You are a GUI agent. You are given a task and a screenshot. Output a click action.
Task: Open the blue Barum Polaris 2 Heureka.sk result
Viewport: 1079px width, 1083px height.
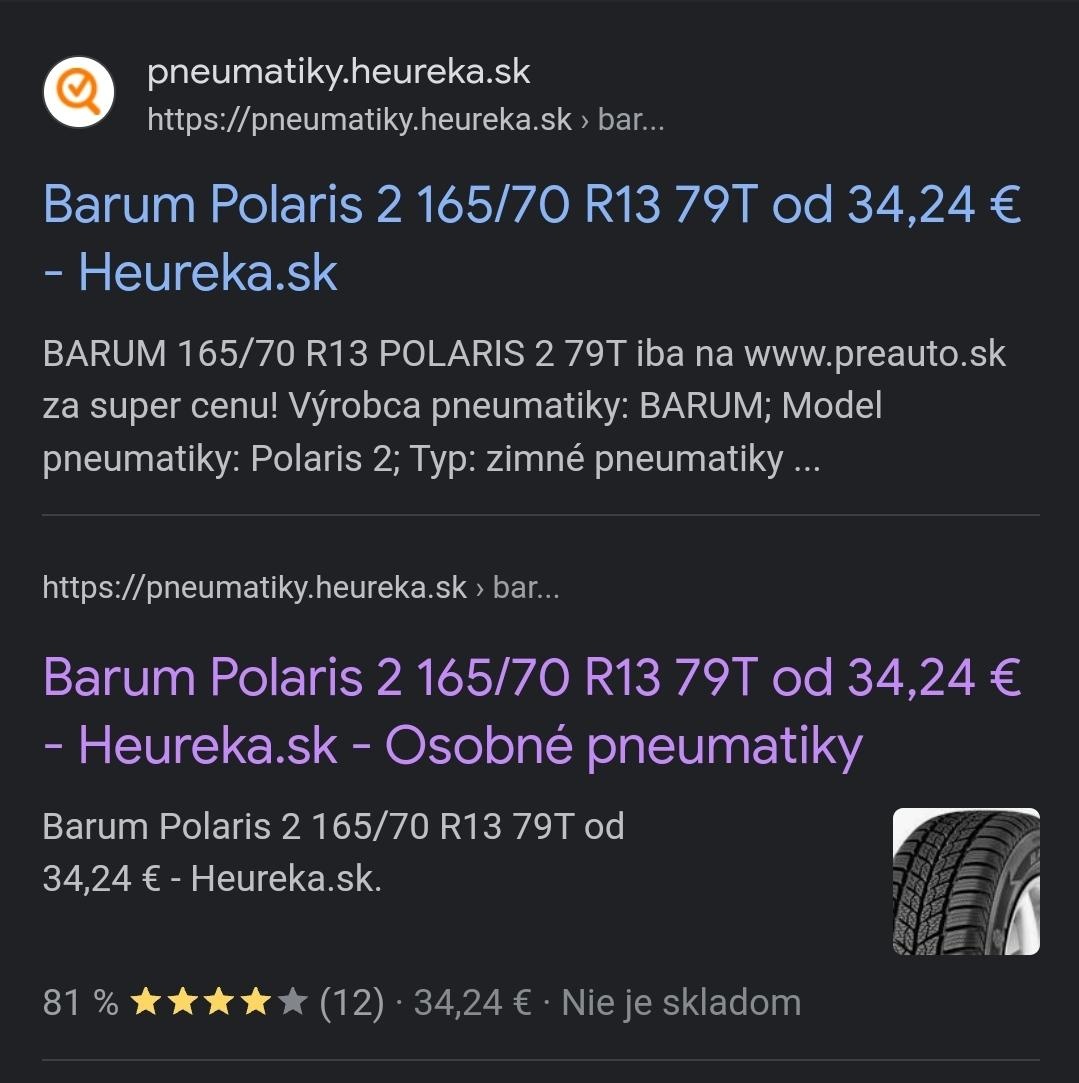(x=530, y=237)
